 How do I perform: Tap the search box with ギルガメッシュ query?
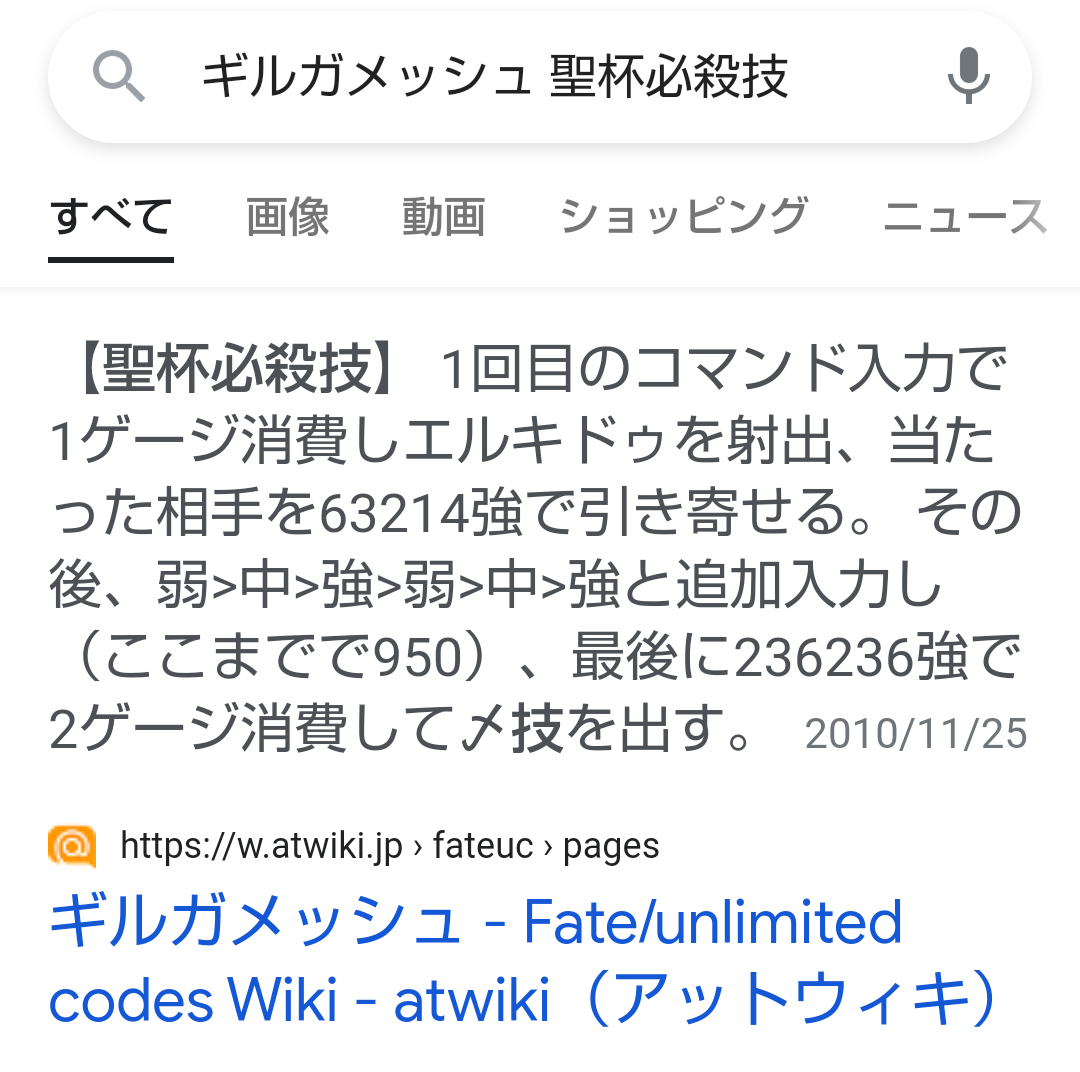[x=495, y=77]
